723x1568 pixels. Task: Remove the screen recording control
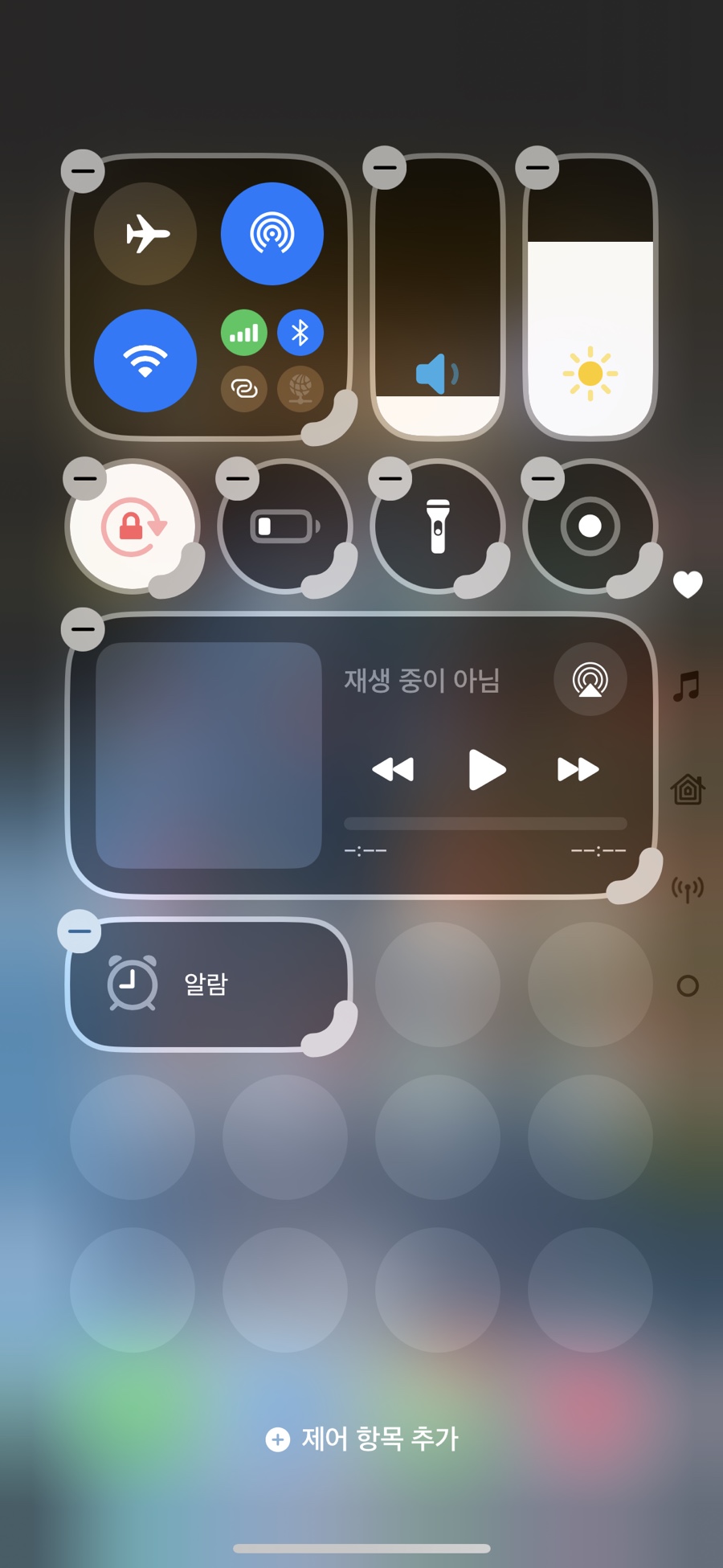point(543,479)
